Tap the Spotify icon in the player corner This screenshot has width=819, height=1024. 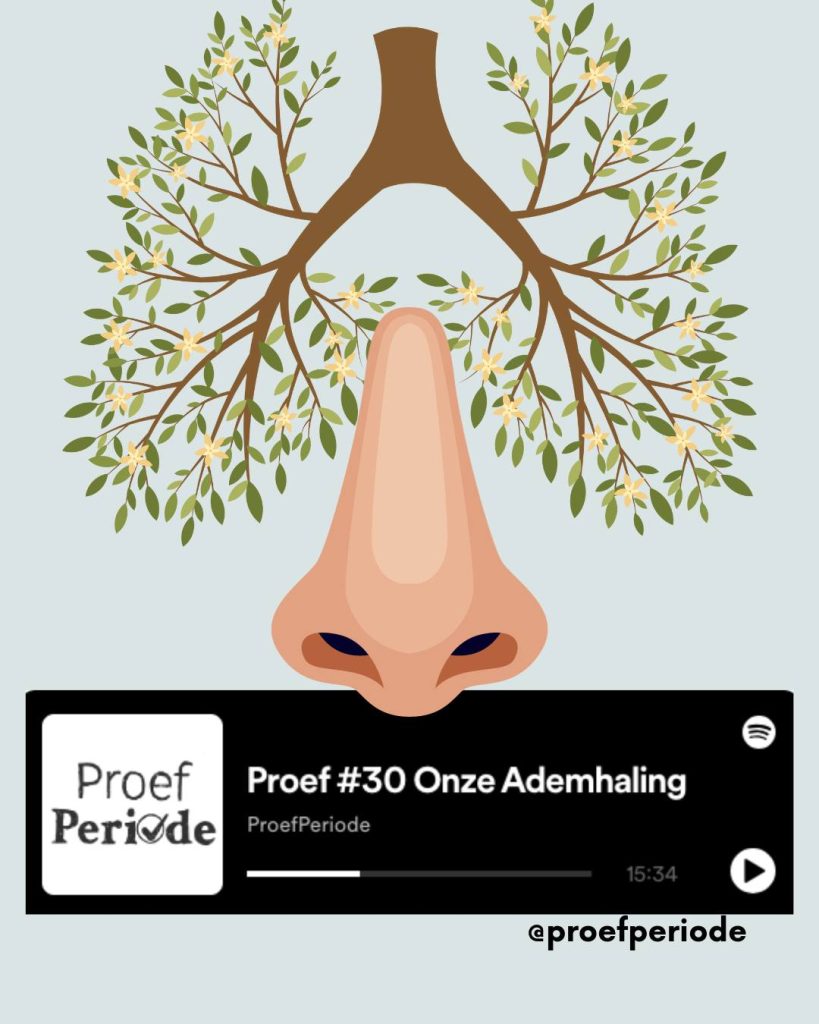pos(757,733)
